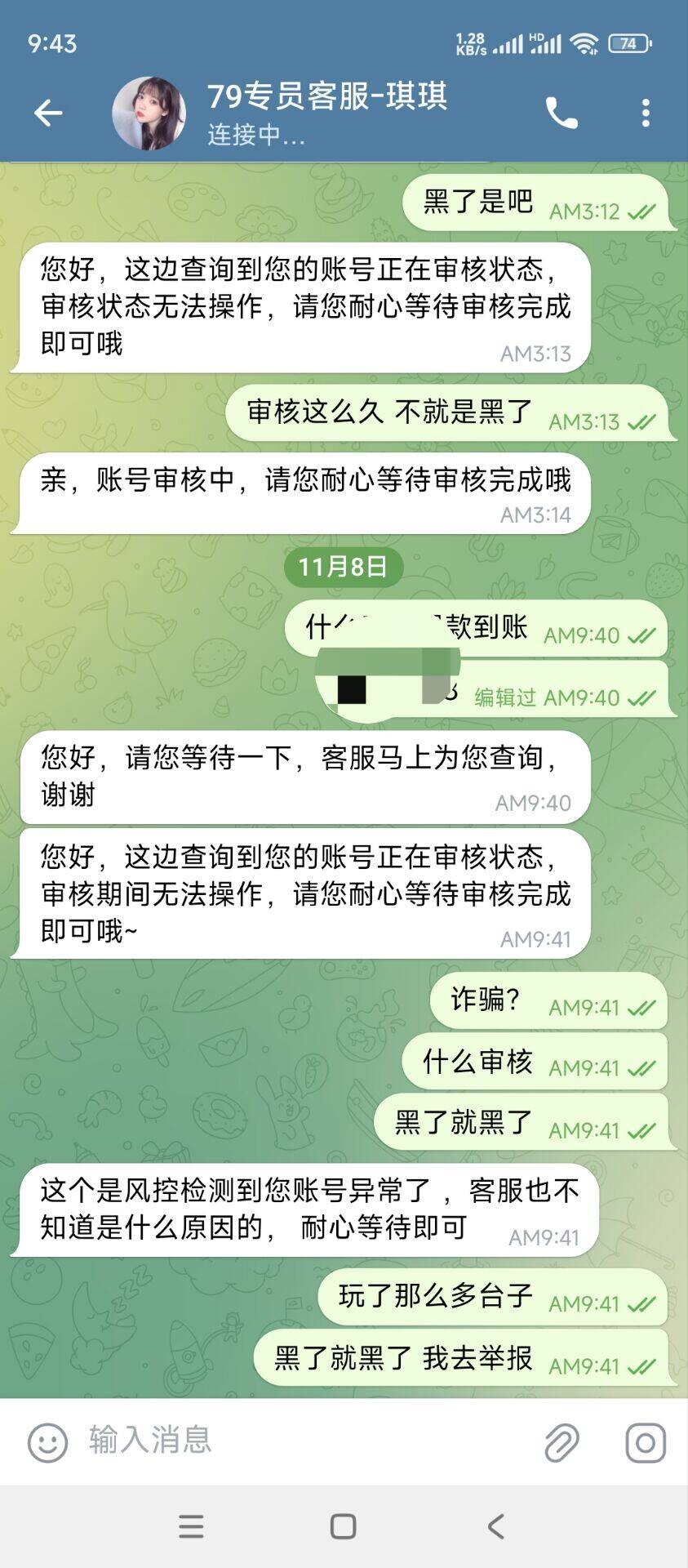Tap the system home button
The height and width of the screenshot is (1568, 688).
[x=343, y=1526]
